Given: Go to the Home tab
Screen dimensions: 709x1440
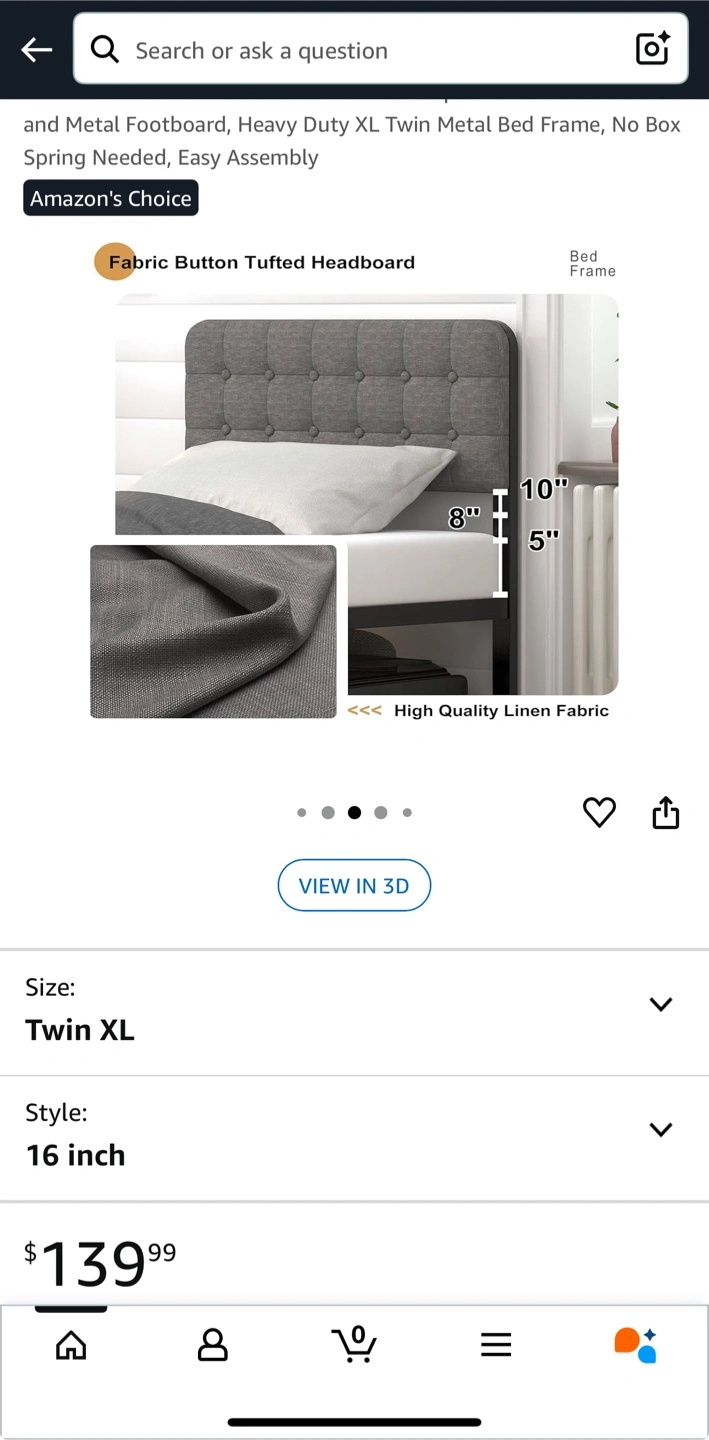Looking at the screenshot, I should [x=71, y=1345].
